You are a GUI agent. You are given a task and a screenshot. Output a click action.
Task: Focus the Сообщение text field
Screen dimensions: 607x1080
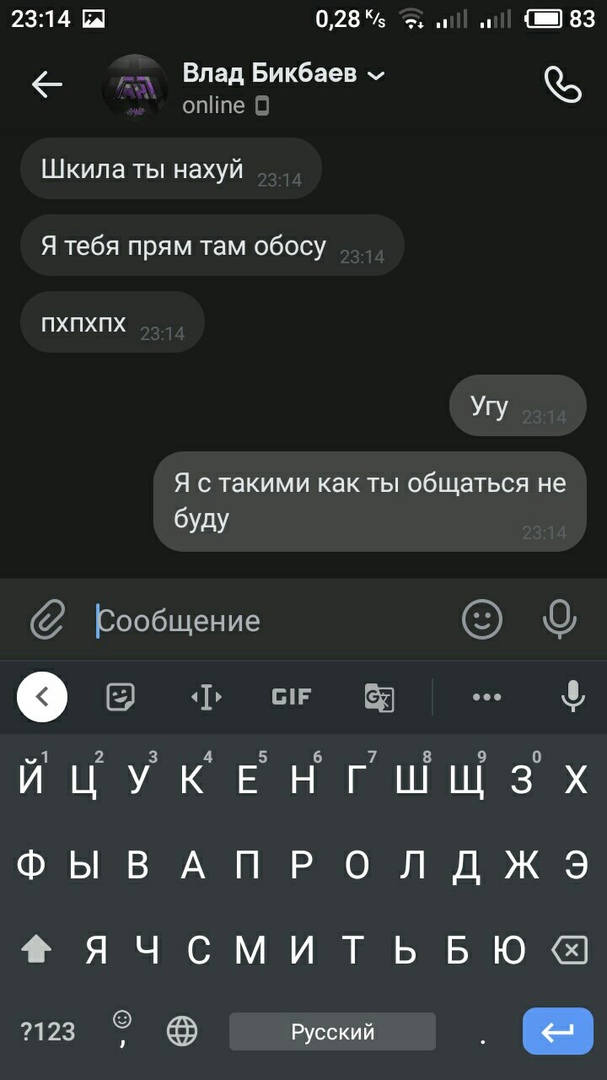point(270,621)
